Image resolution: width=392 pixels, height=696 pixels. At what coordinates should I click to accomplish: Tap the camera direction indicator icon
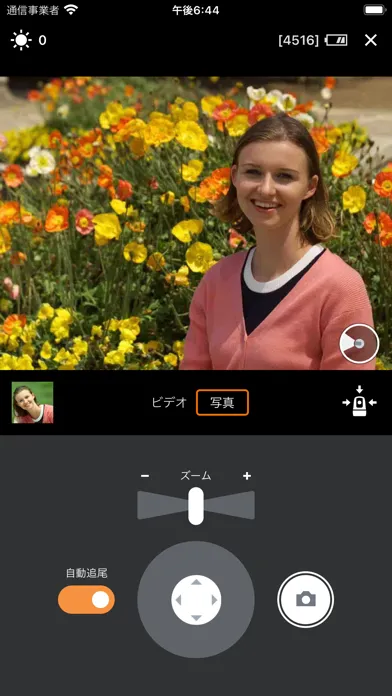click(x=359, y=344)
